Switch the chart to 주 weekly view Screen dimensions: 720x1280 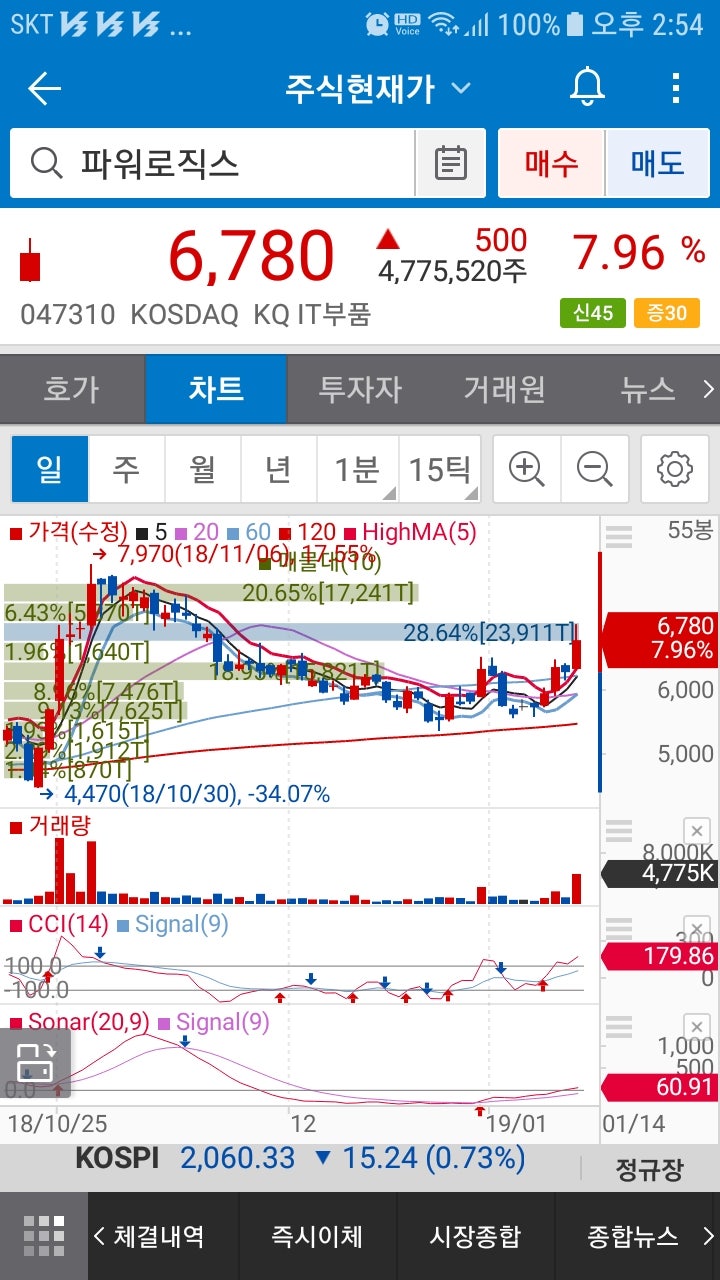pos(126,469)
